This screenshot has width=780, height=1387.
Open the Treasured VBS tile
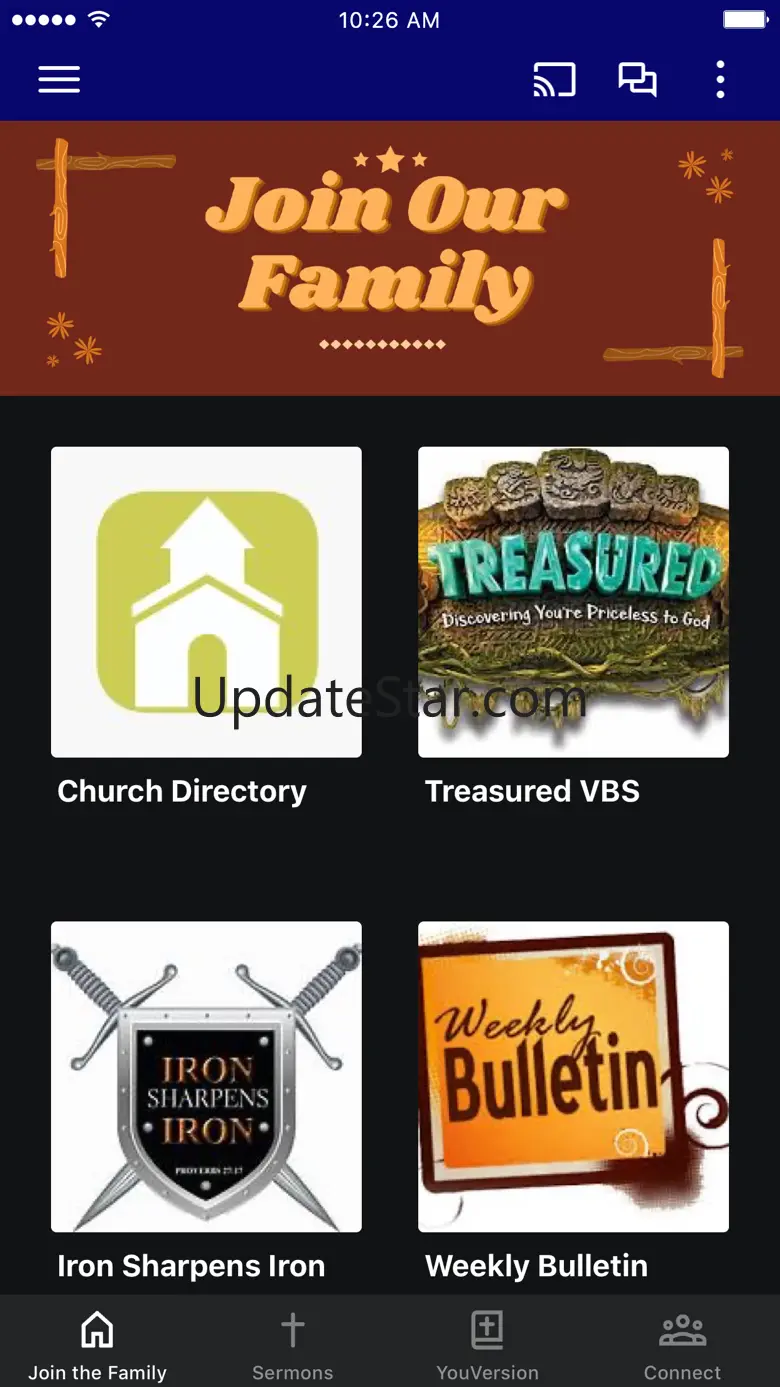[573, 602]
